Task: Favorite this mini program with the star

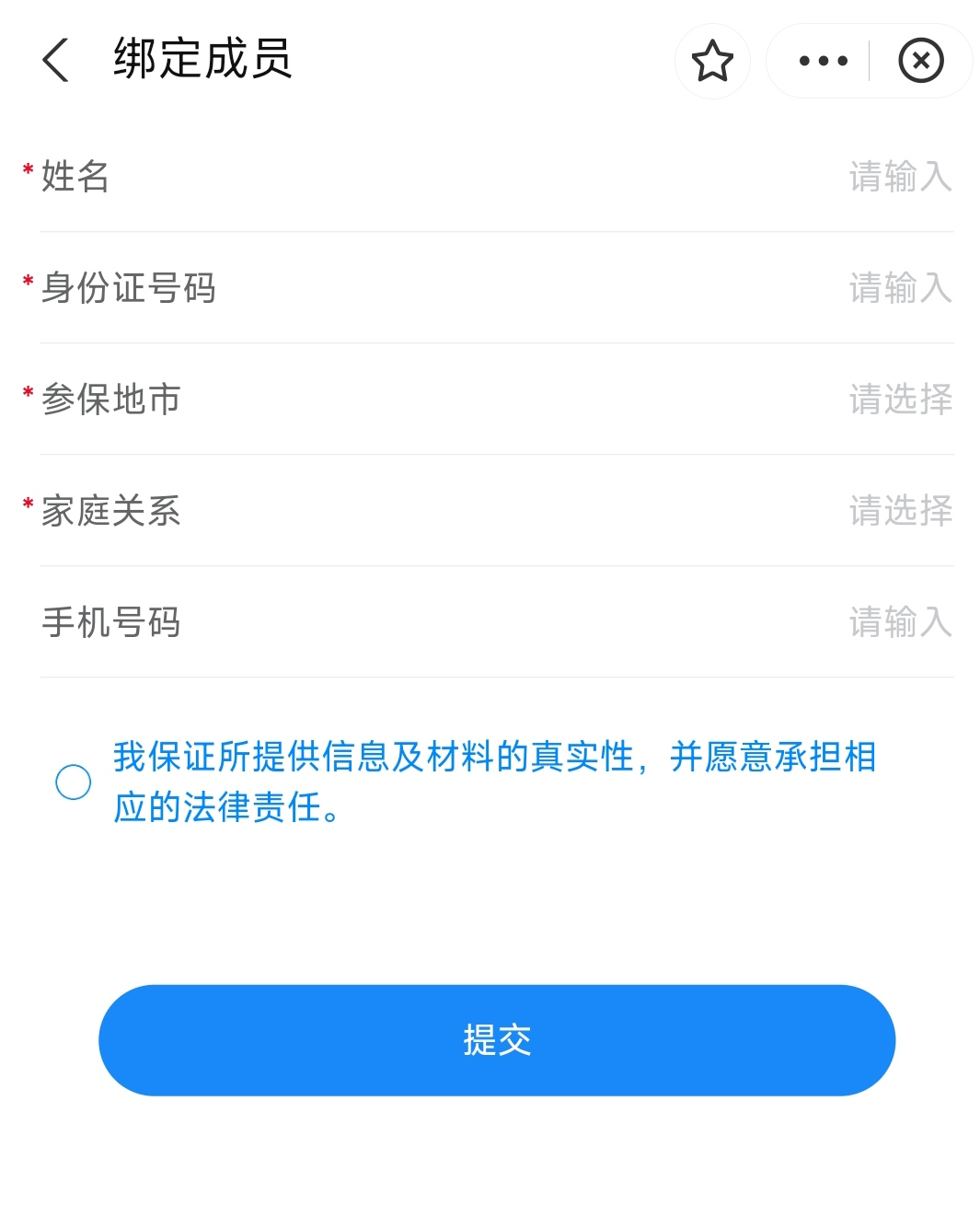Action: [x=712, y=62]
